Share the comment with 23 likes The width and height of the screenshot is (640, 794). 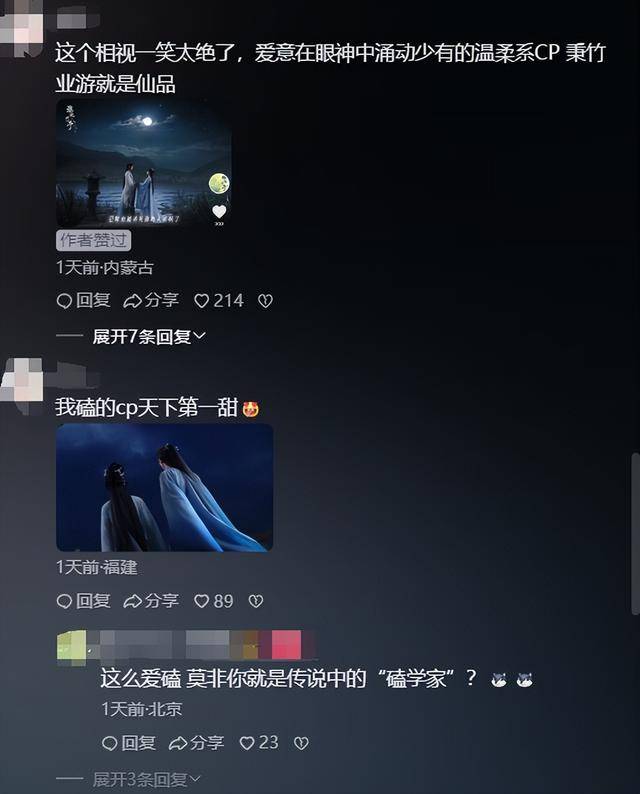(x=196, y=743)
